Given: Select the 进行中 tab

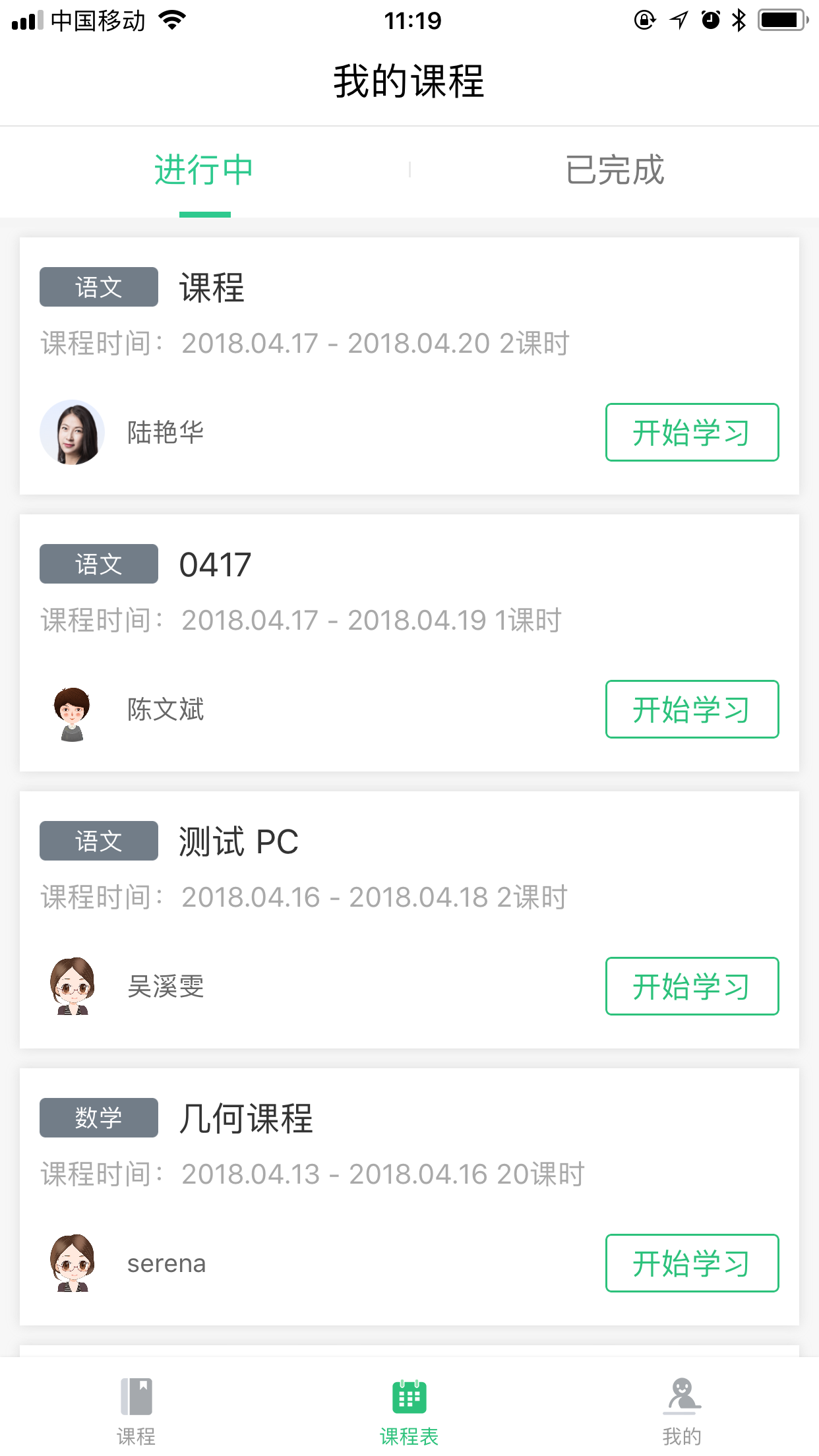Looking at the screenshot, I should pos(204,170).
